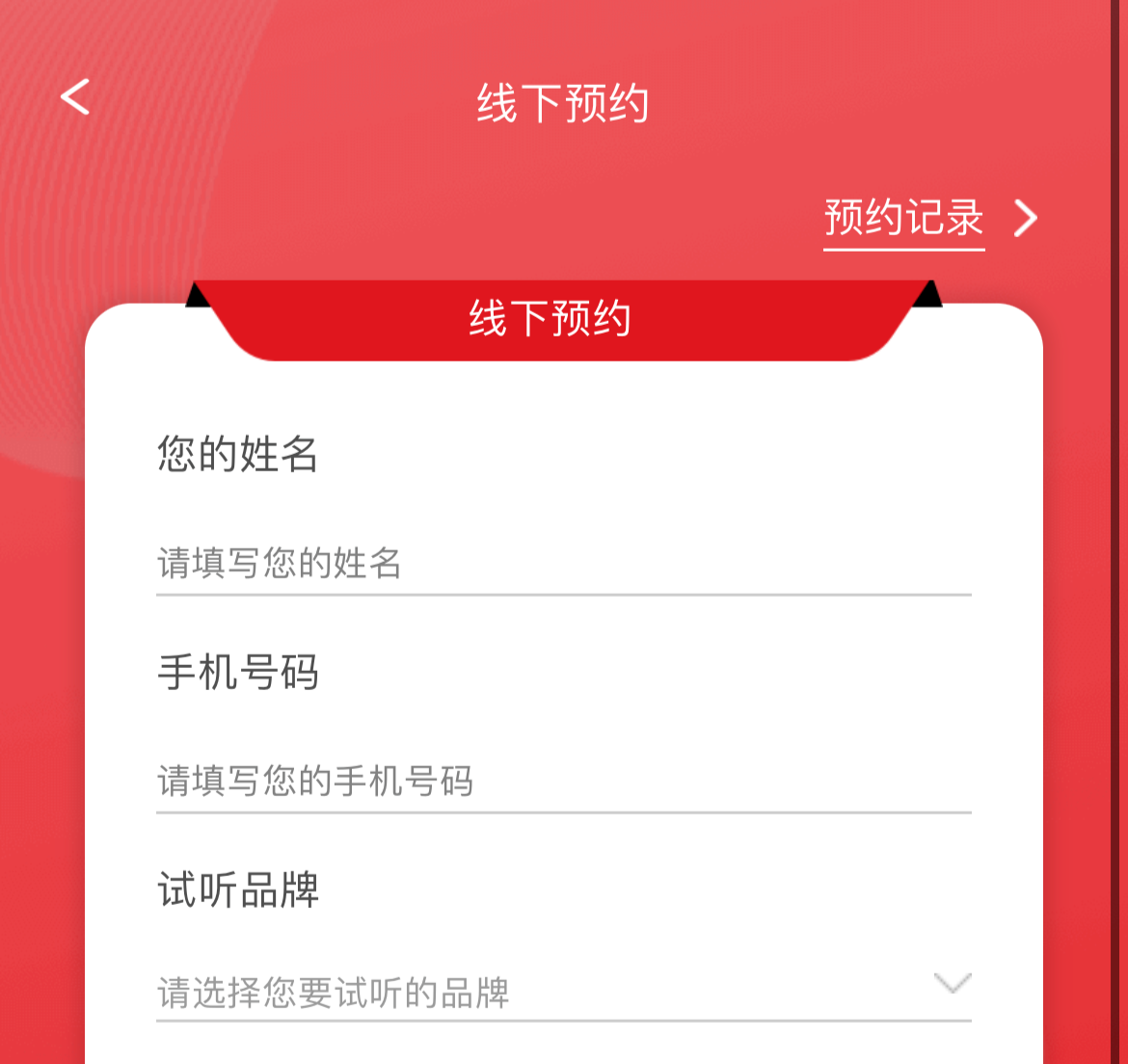Focus the 请填写您的姓名 name field
Viewport: 1128px width, 1064px height.
click(563, 563)
